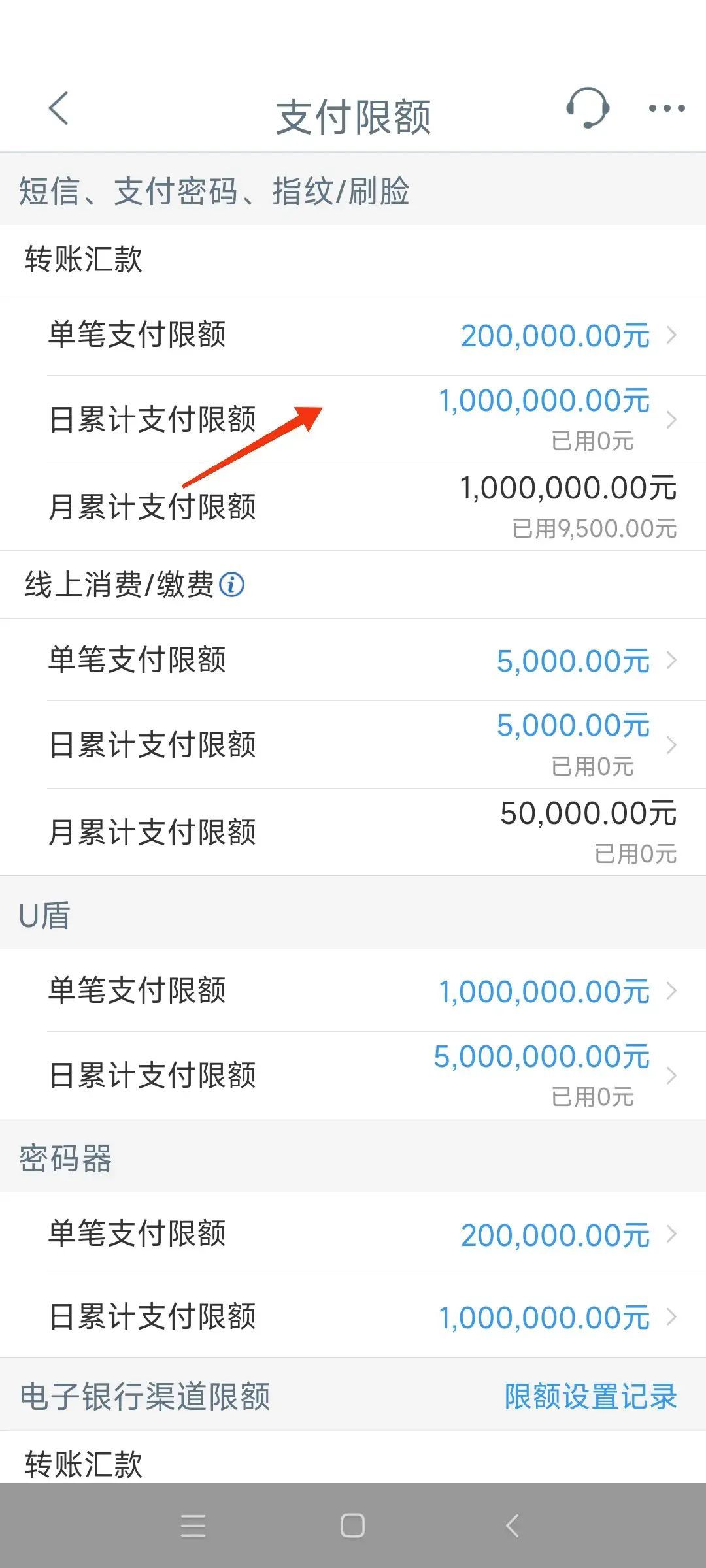The width and height of the screenshot is (706, 1568).
Task: Open the customer service headset icon
Action: click(587, 108)
